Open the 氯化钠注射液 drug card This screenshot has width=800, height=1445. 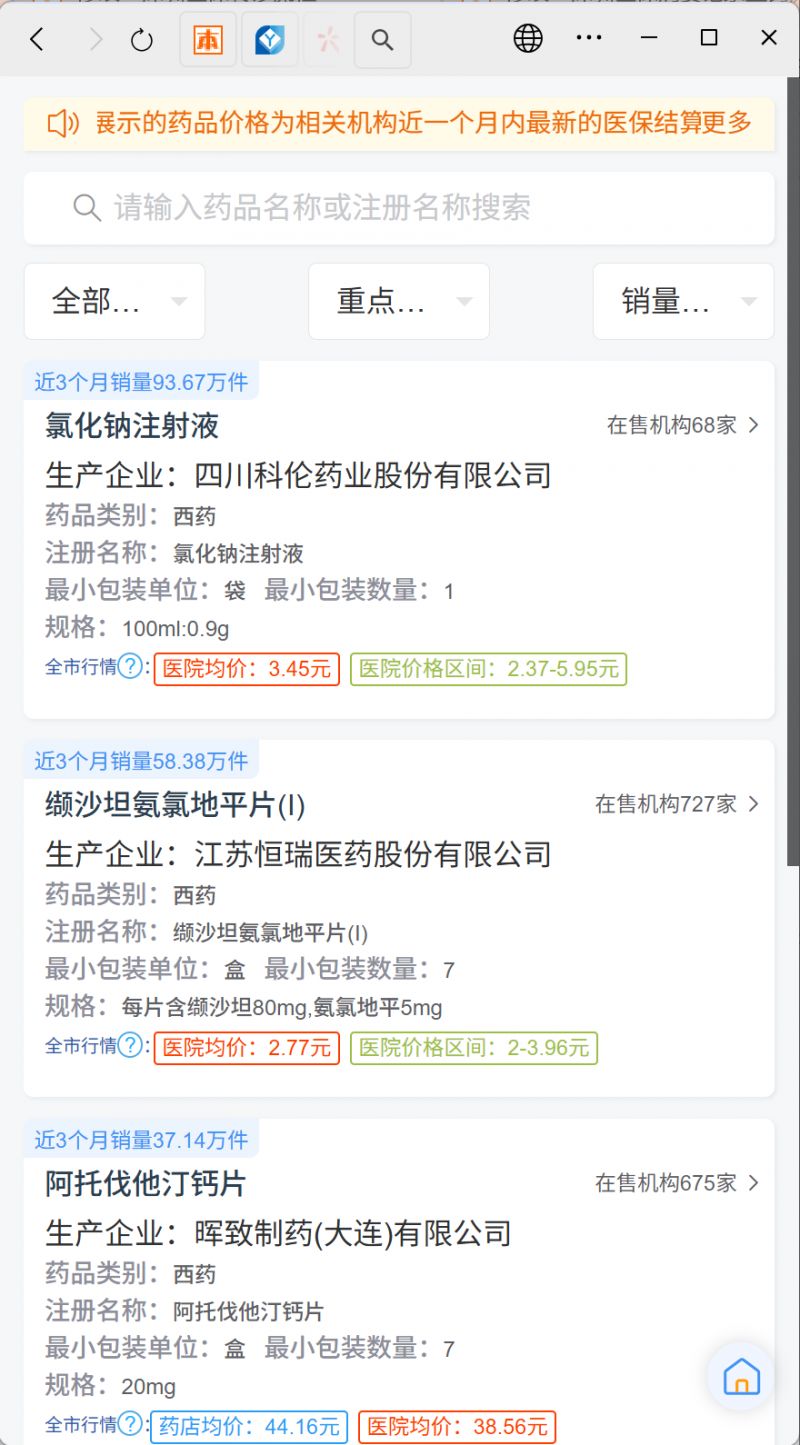tap(132, 426)
